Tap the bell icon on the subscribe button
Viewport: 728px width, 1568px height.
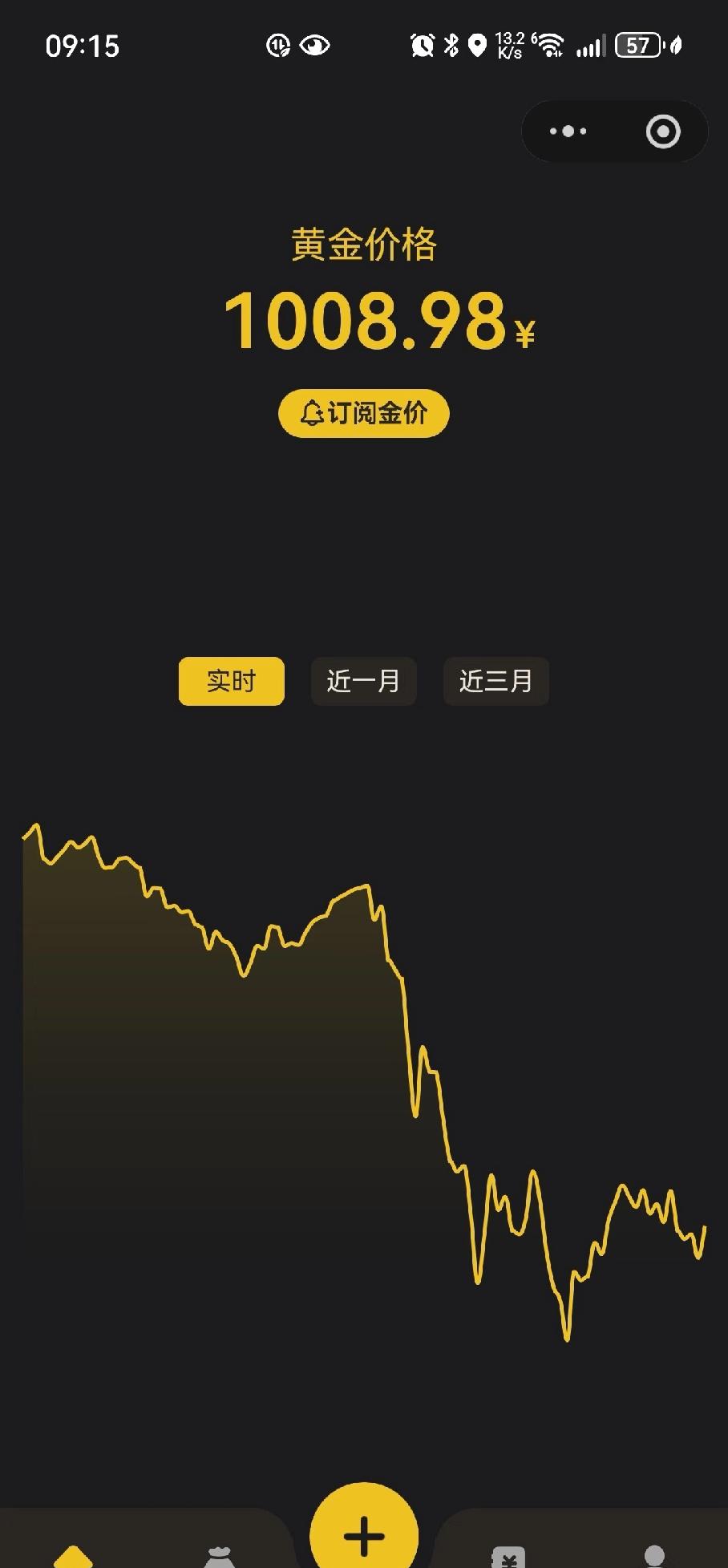[311, 413]
